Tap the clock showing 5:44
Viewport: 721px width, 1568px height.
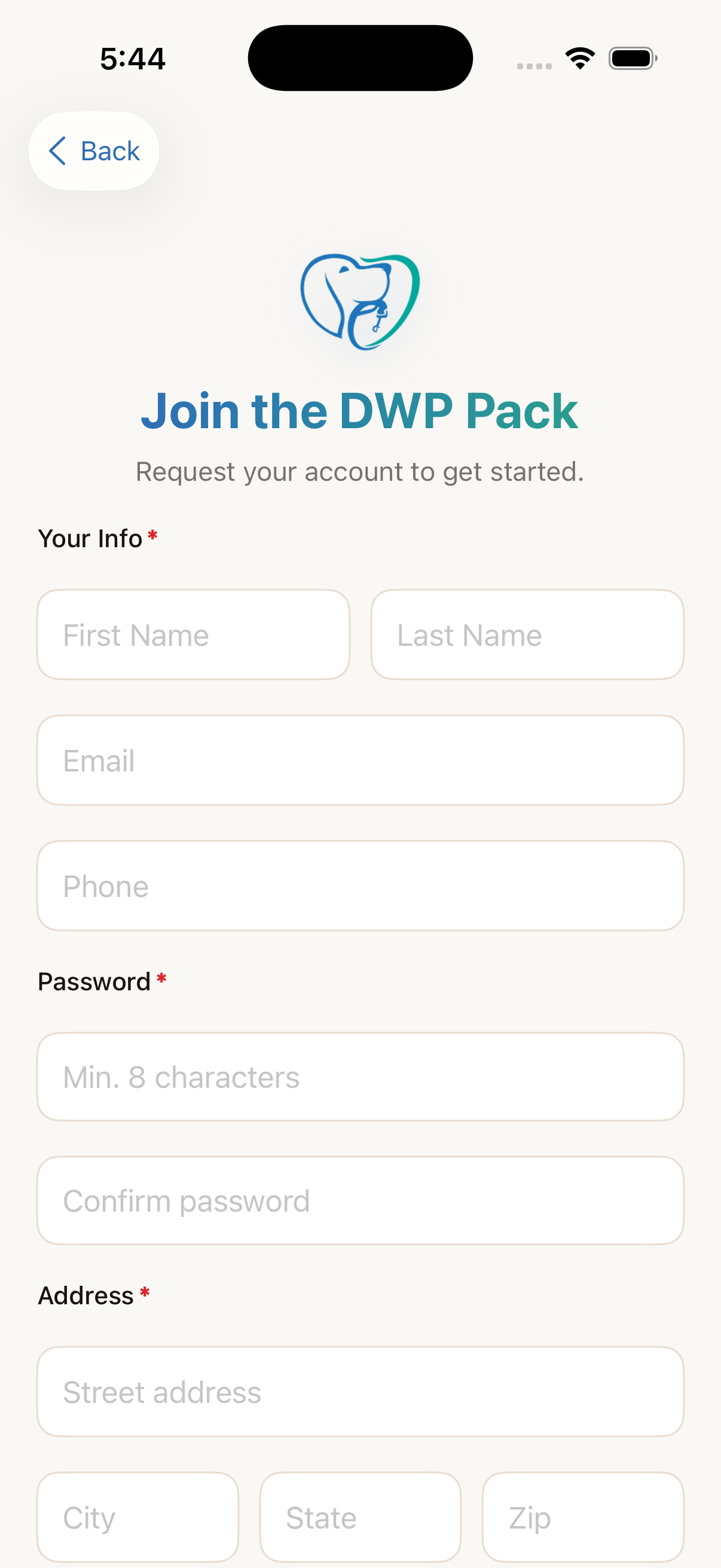pyautogui.click(x=132, y=59)
